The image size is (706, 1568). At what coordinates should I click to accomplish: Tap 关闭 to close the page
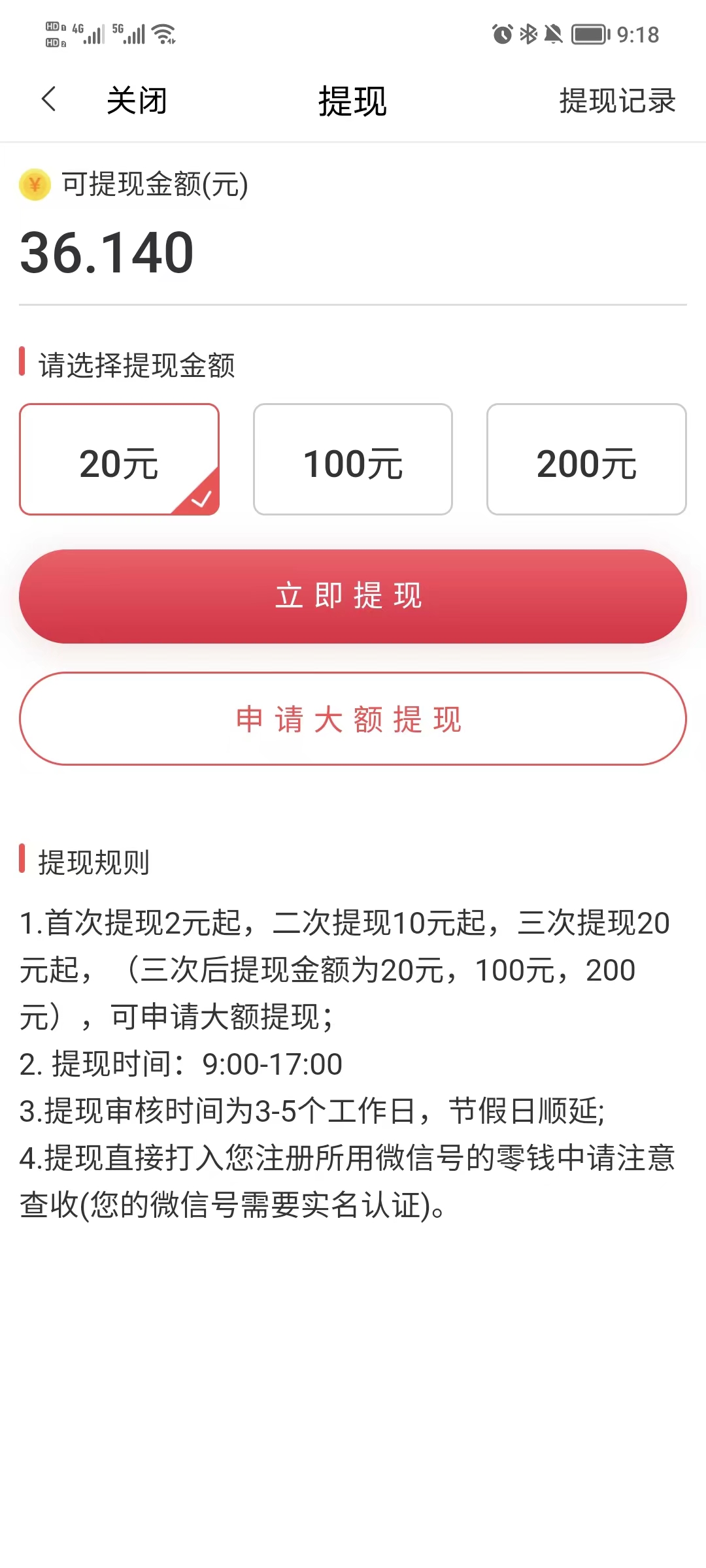(137, 99)
